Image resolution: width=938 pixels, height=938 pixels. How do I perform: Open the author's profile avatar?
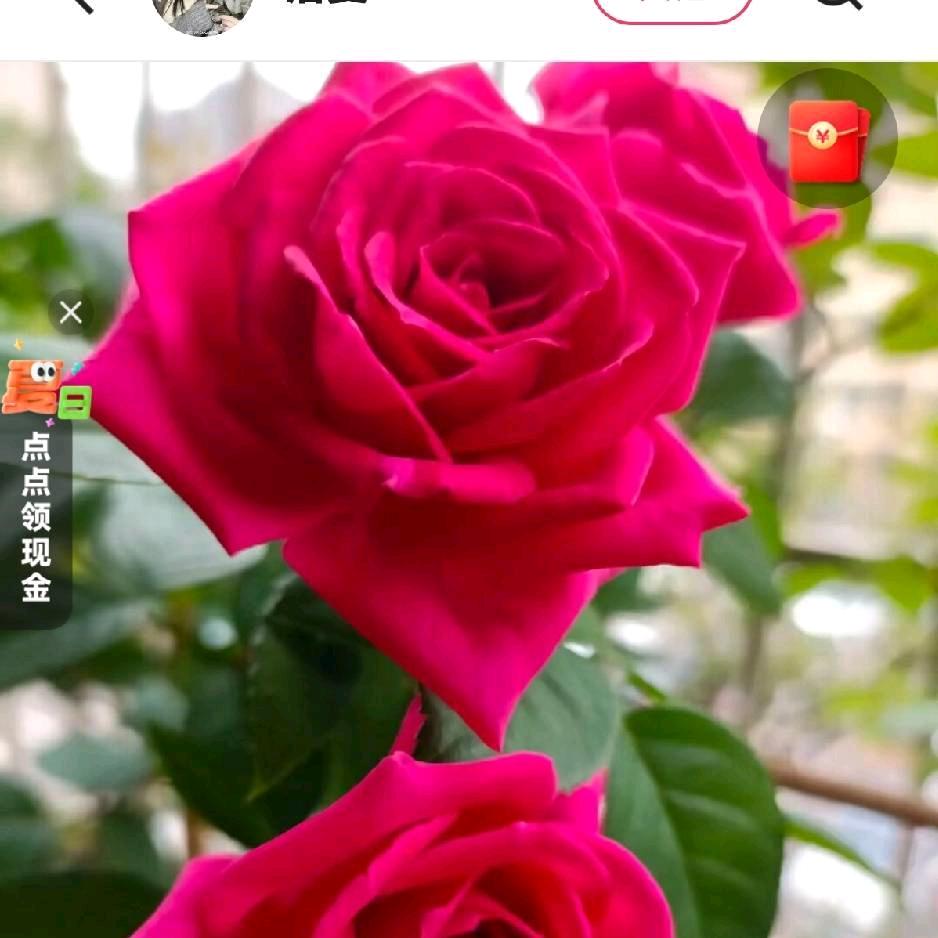[x=203, y=12]
